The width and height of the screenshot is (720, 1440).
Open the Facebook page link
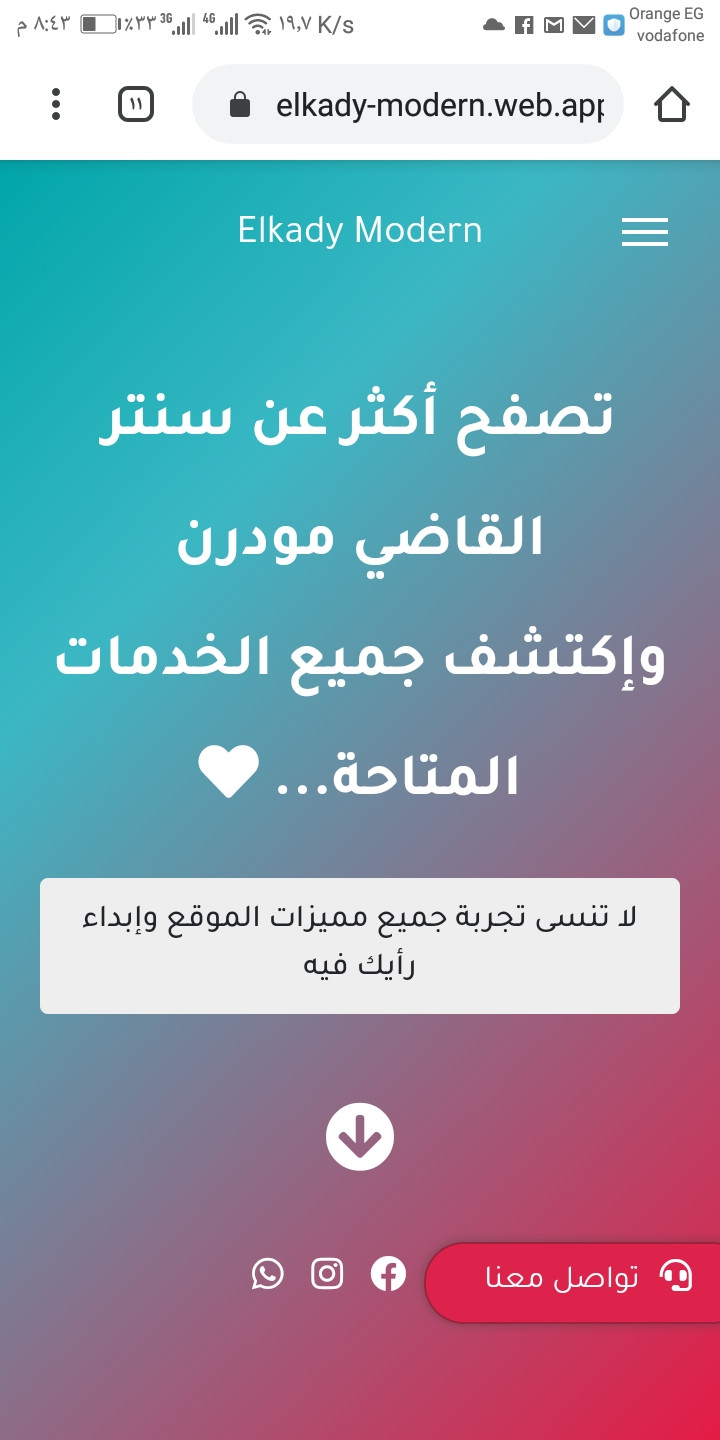click(x=389, y=1274)
